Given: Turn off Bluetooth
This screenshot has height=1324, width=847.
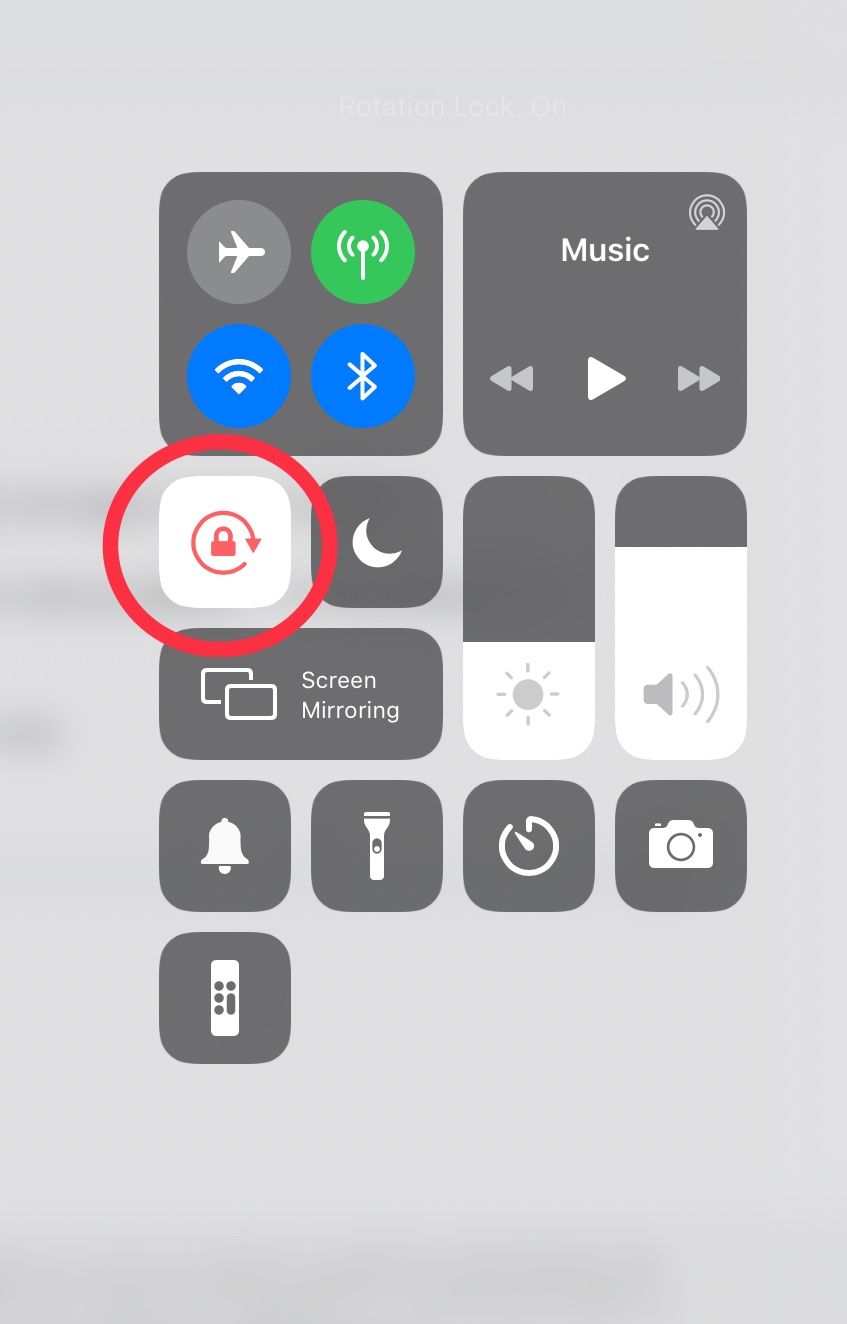Looking at the screenshot, I should click(362, 376).
